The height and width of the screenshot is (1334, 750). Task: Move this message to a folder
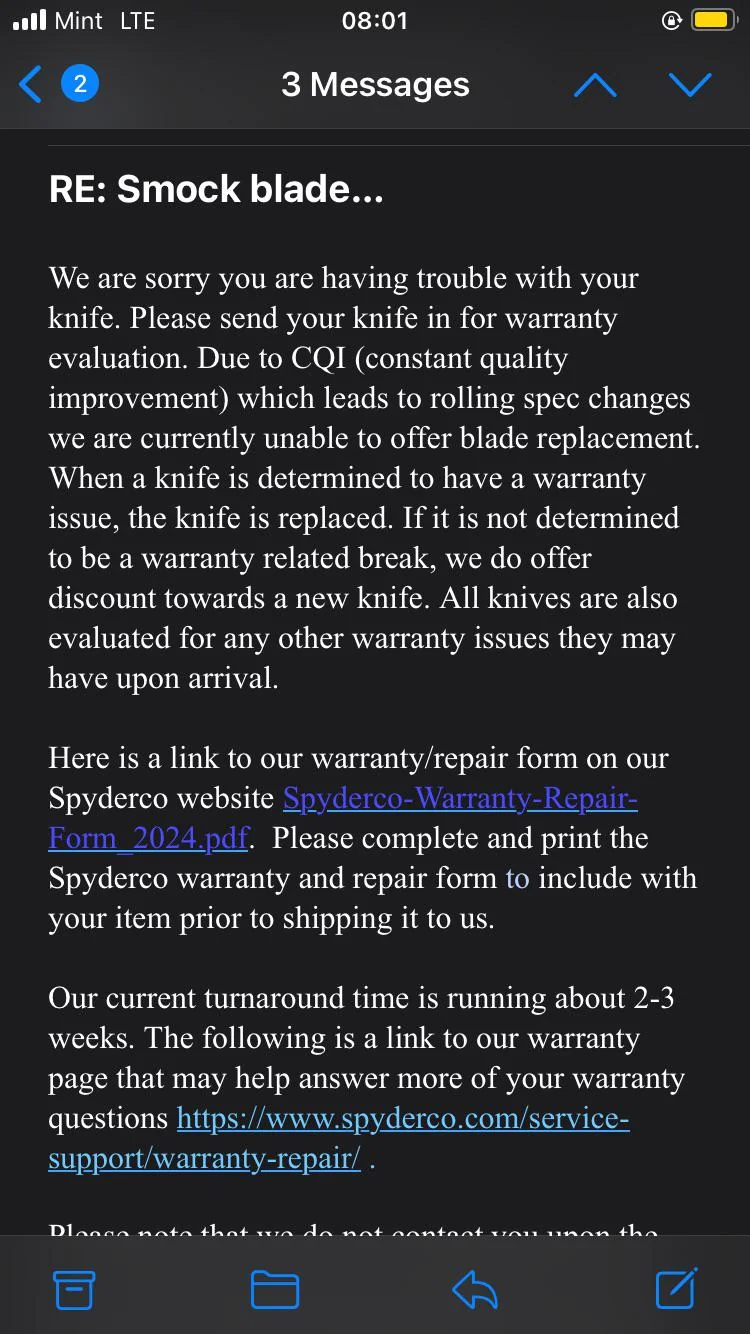[x=274, y=1289]
